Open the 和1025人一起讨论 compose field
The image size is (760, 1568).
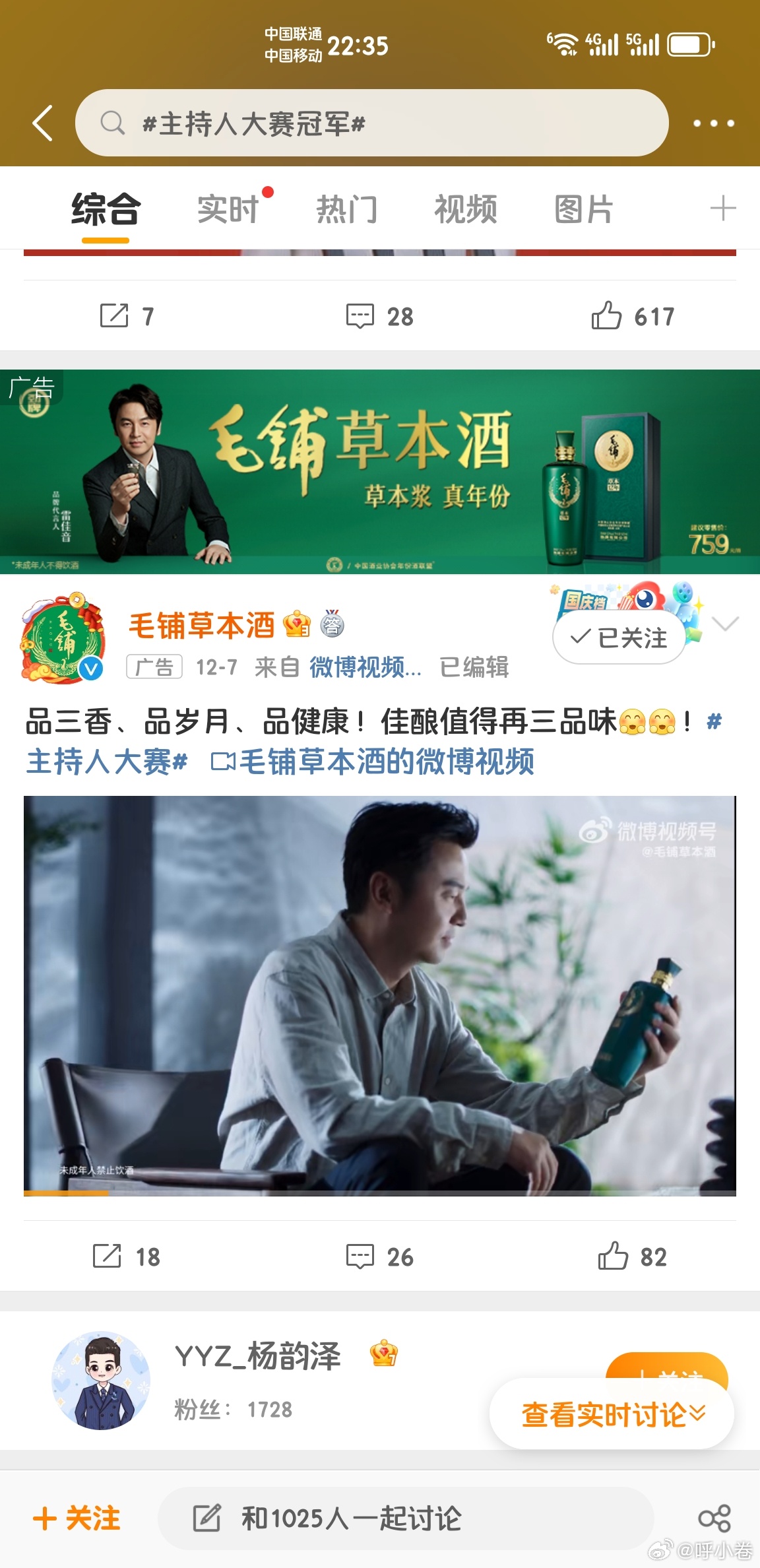point(406,1519)
